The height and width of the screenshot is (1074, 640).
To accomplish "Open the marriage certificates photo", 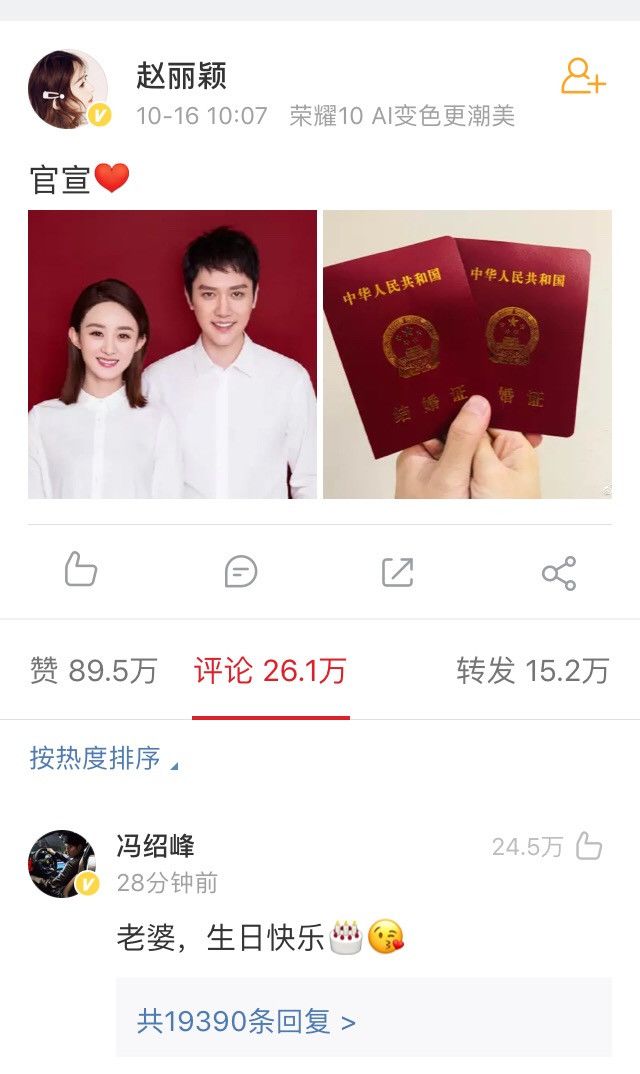I will click(x=467, y=354).
